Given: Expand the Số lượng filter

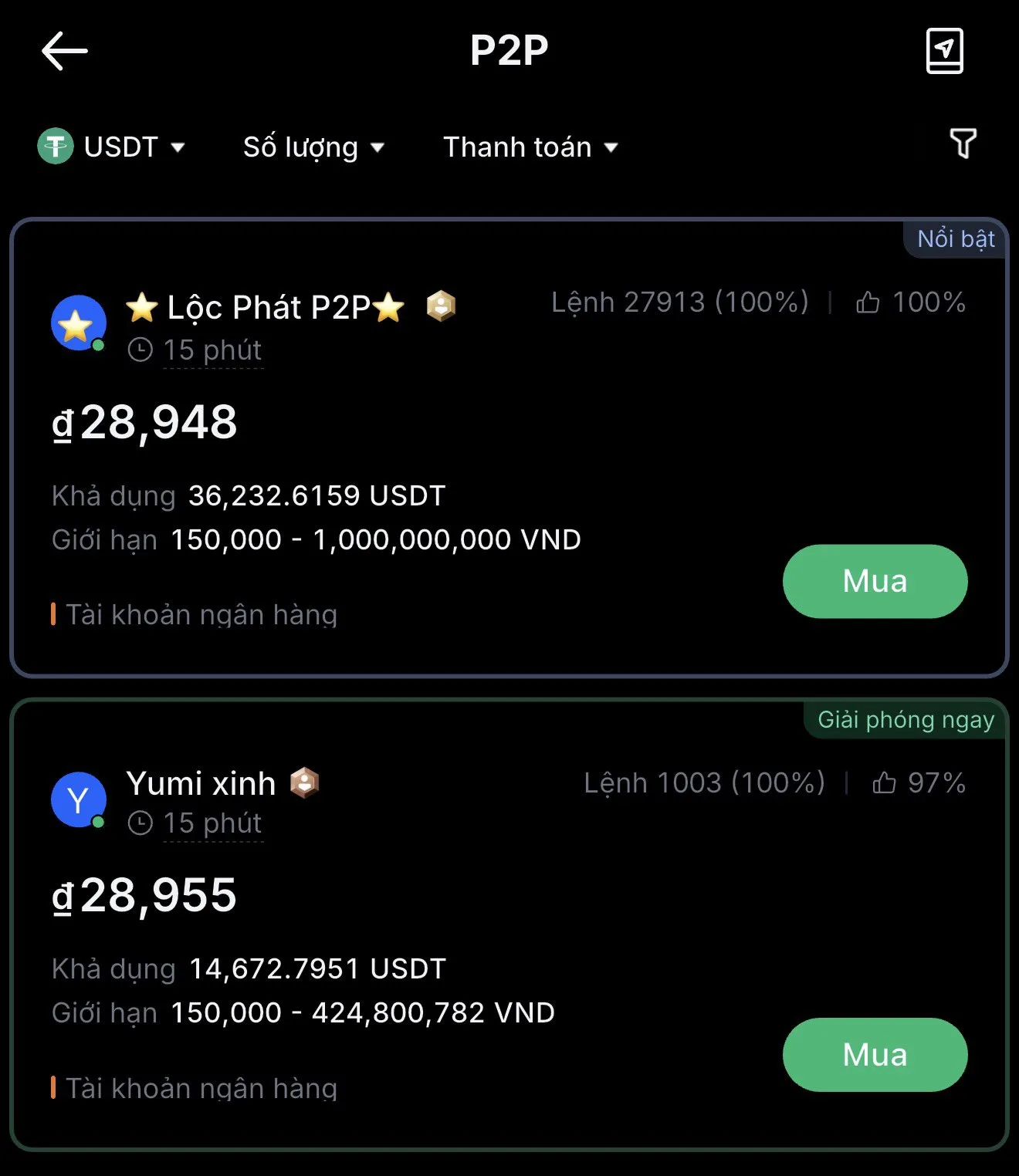Looking at the screenshot, I should pos(312,147).
